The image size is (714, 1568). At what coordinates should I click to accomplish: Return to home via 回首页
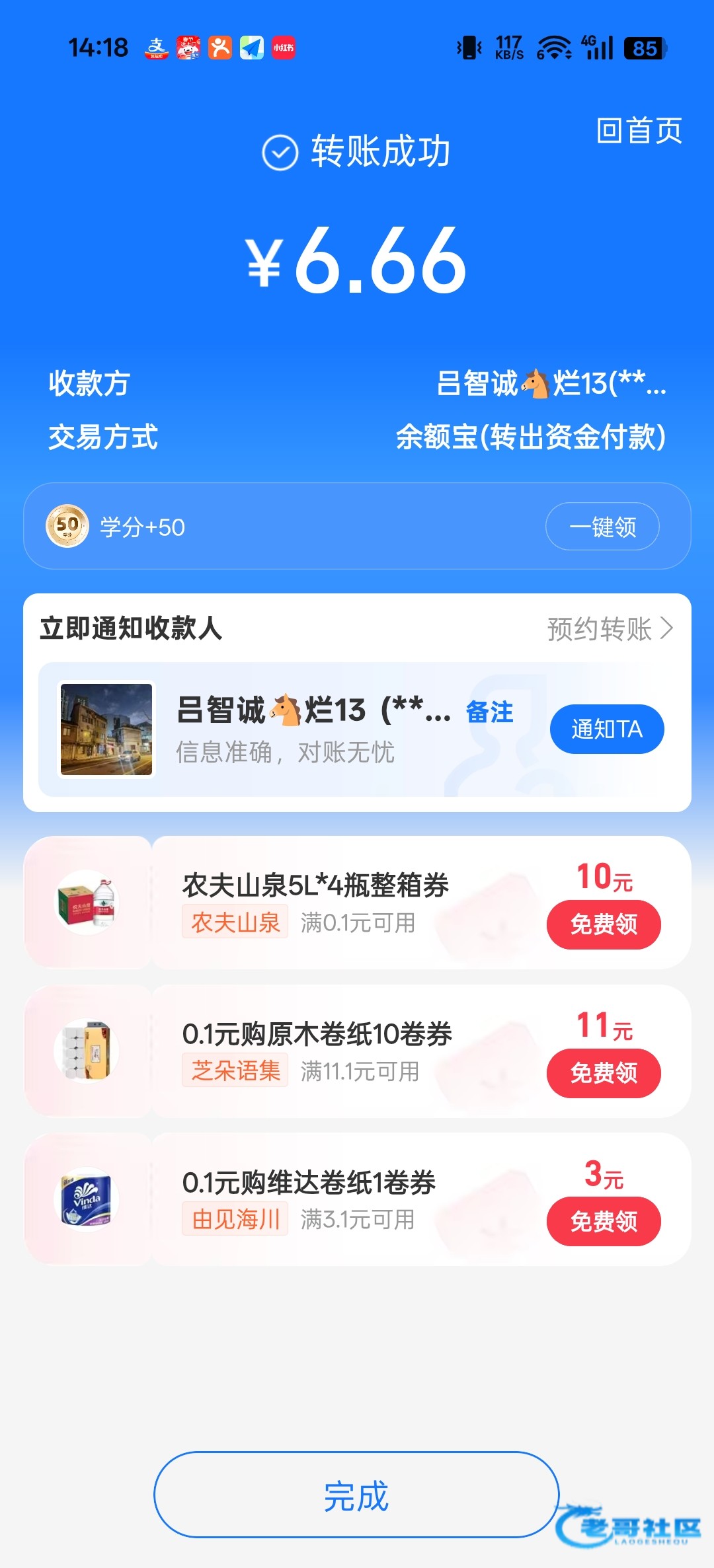639,131
